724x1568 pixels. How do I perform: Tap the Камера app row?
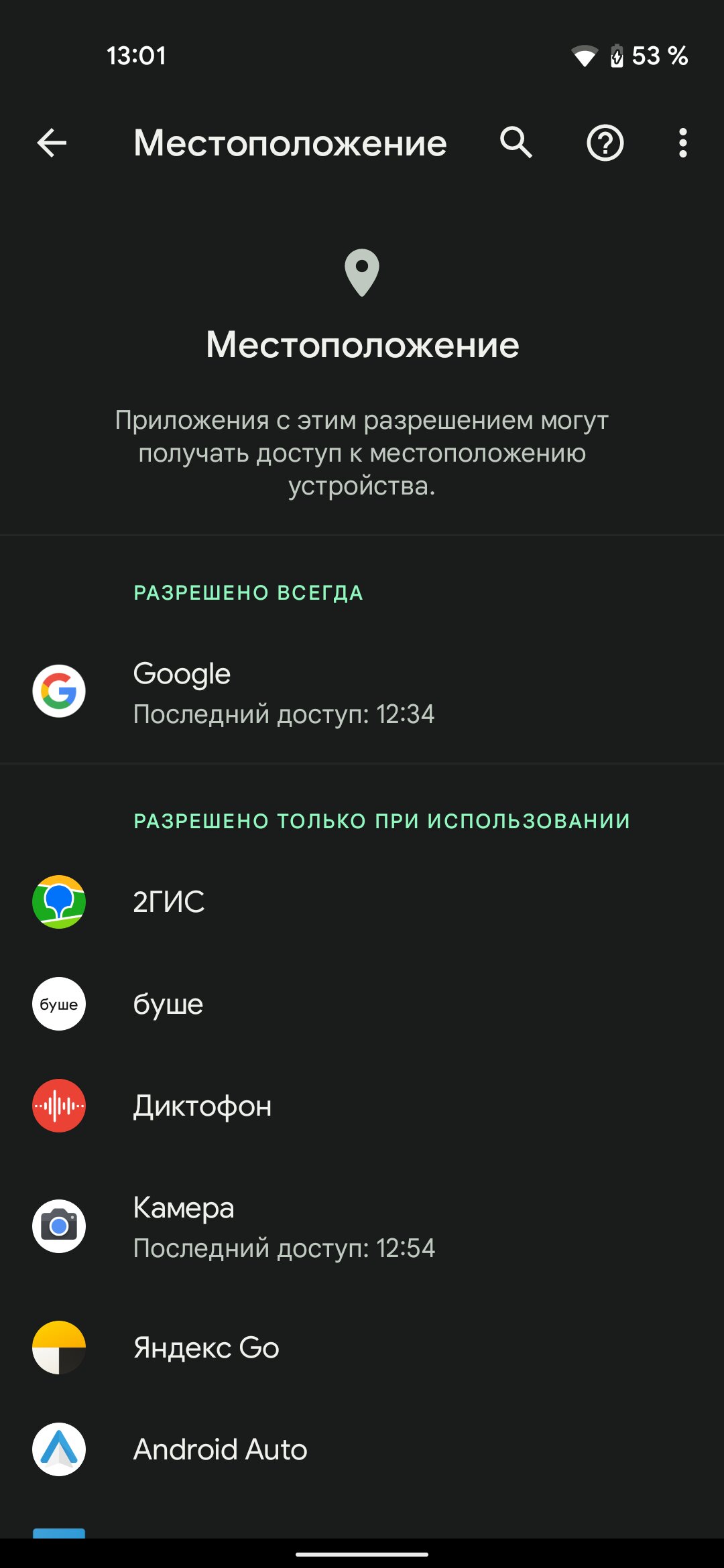pyautogui.click(x=362, y=1226)
